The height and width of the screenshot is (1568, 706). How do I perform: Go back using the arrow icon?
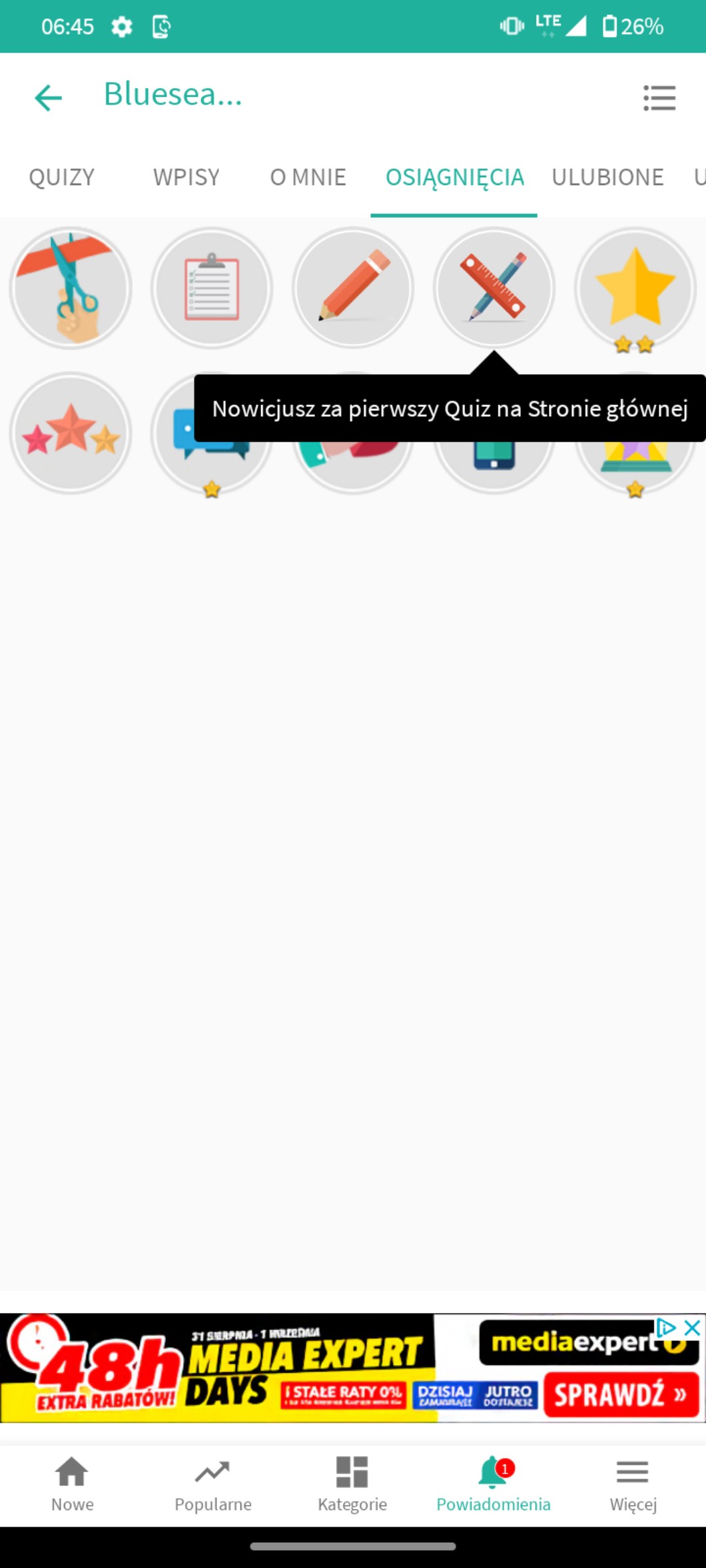(x=48, y=98)
